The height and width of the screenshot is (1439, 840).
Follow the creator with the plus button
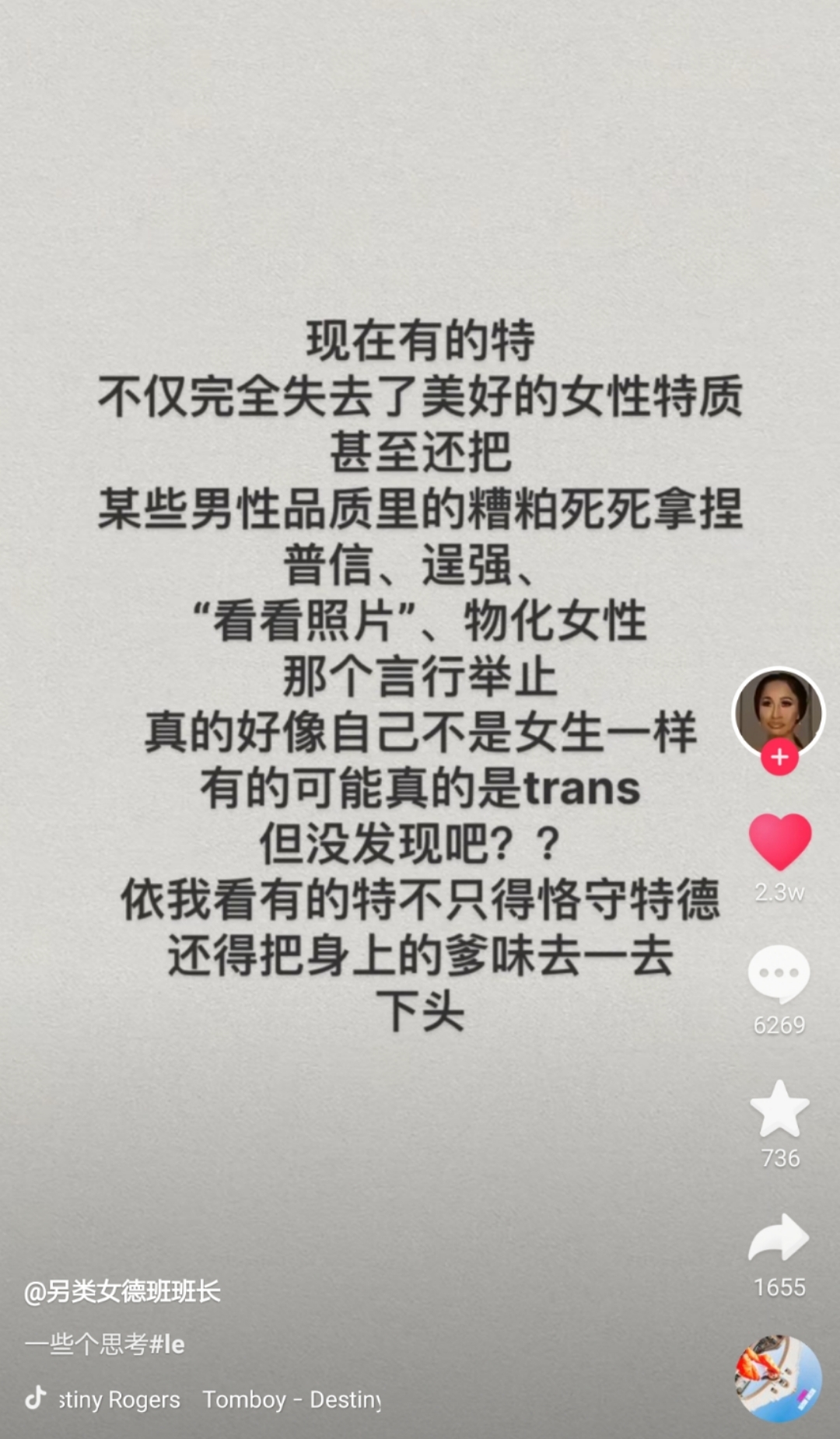coord(779,758)
